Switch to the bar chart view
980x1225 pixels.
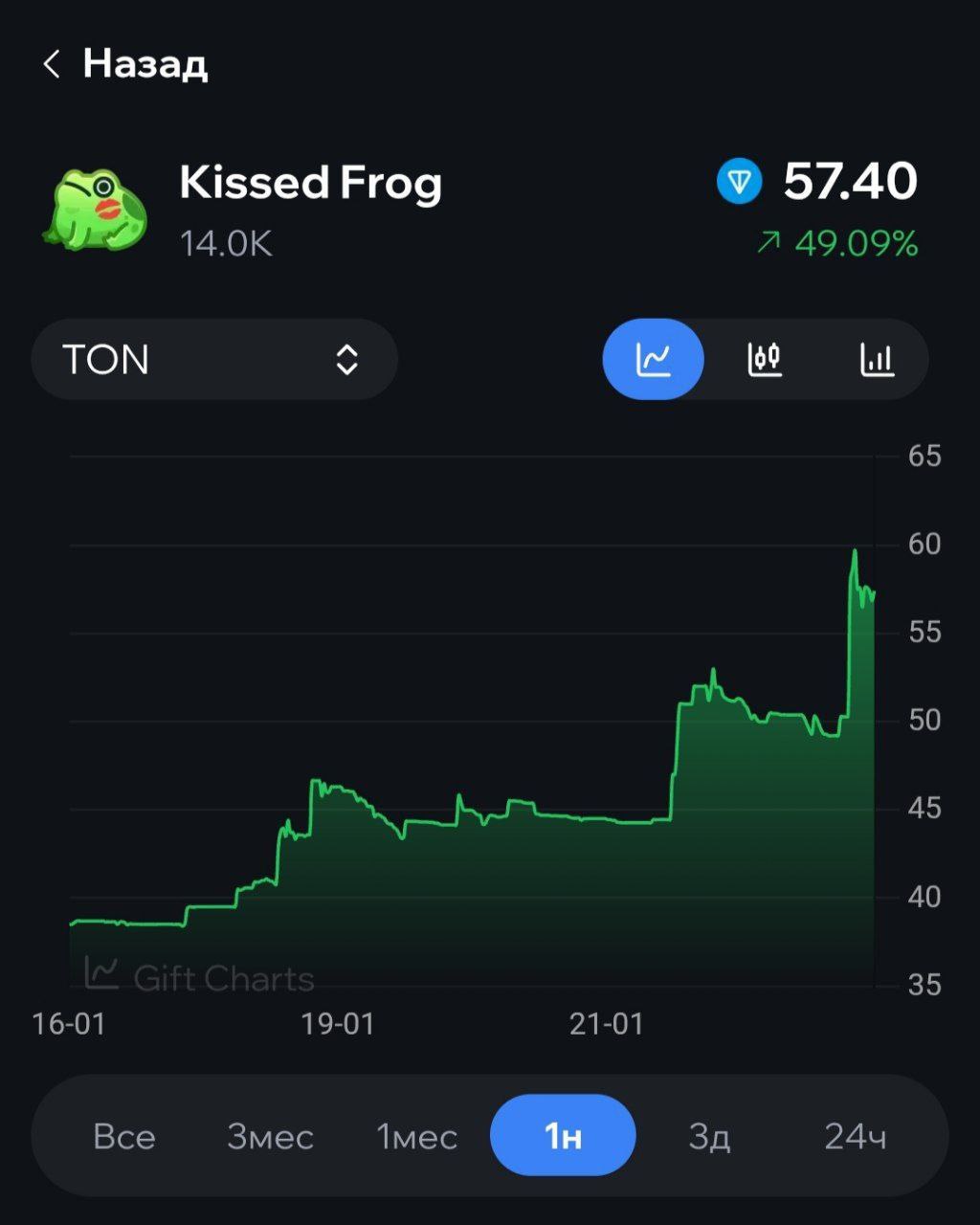coord(877,360)
